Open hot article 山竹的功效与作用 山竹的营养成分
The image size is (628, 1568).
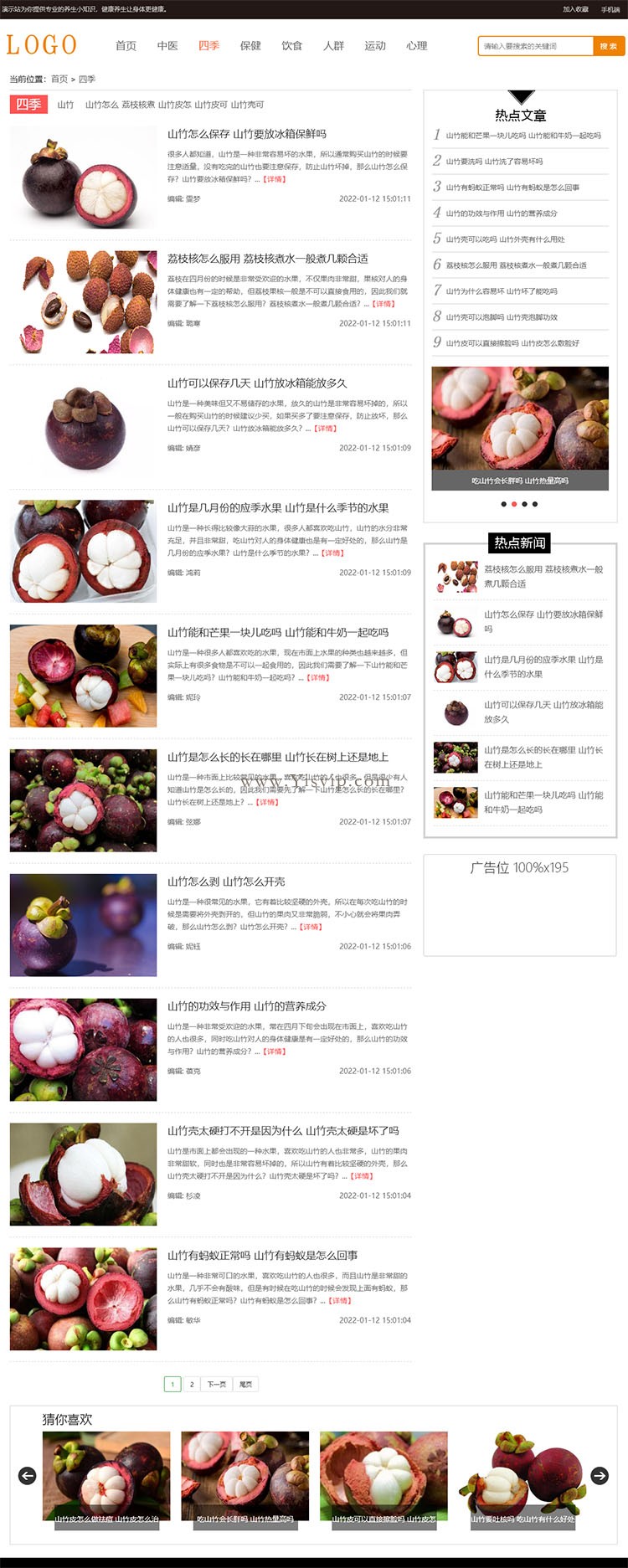coord(501,213)
